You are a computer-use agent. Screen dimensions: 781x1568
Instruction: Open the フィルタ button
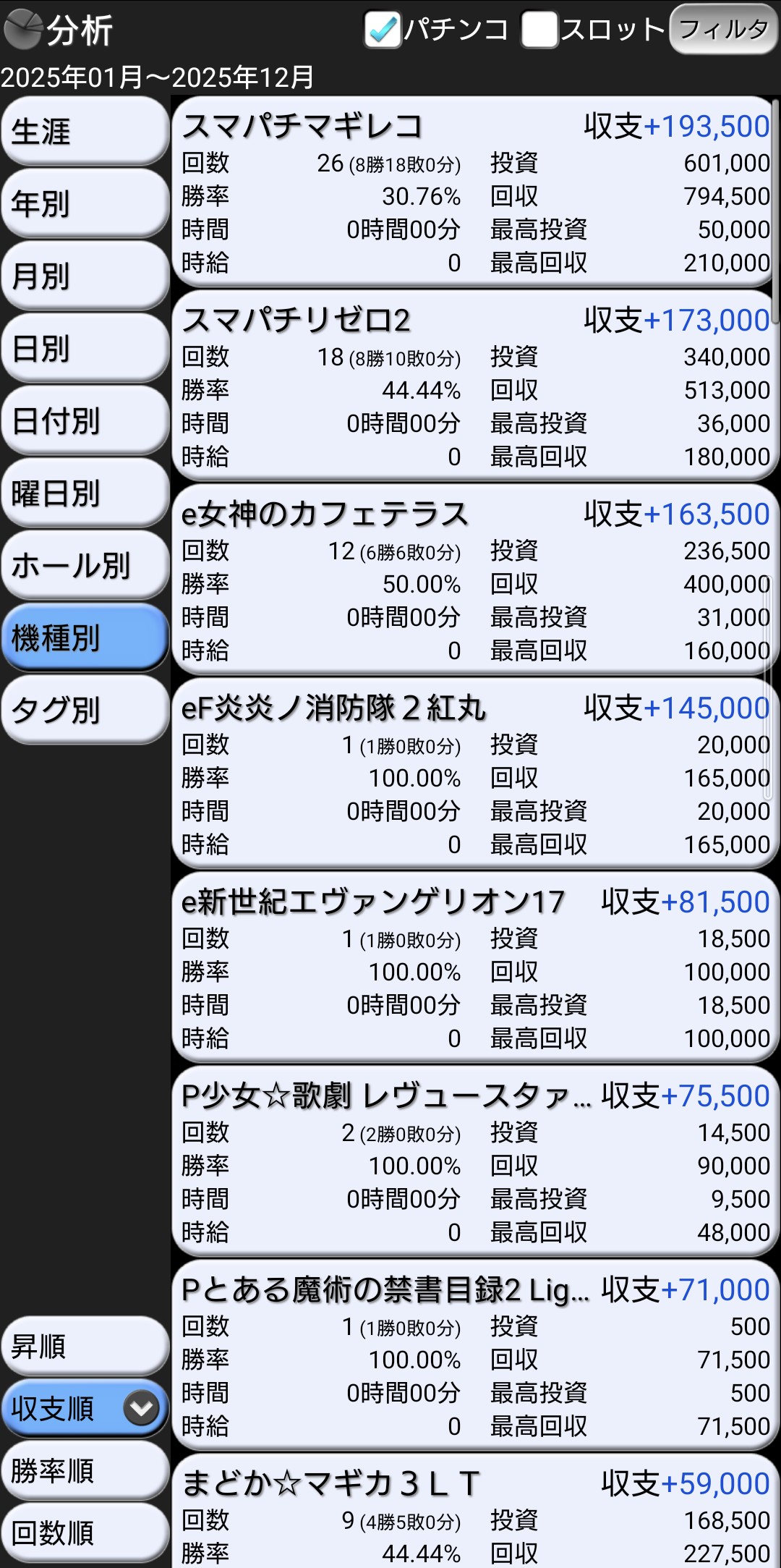pyautogui.click(x=722, y=30)
